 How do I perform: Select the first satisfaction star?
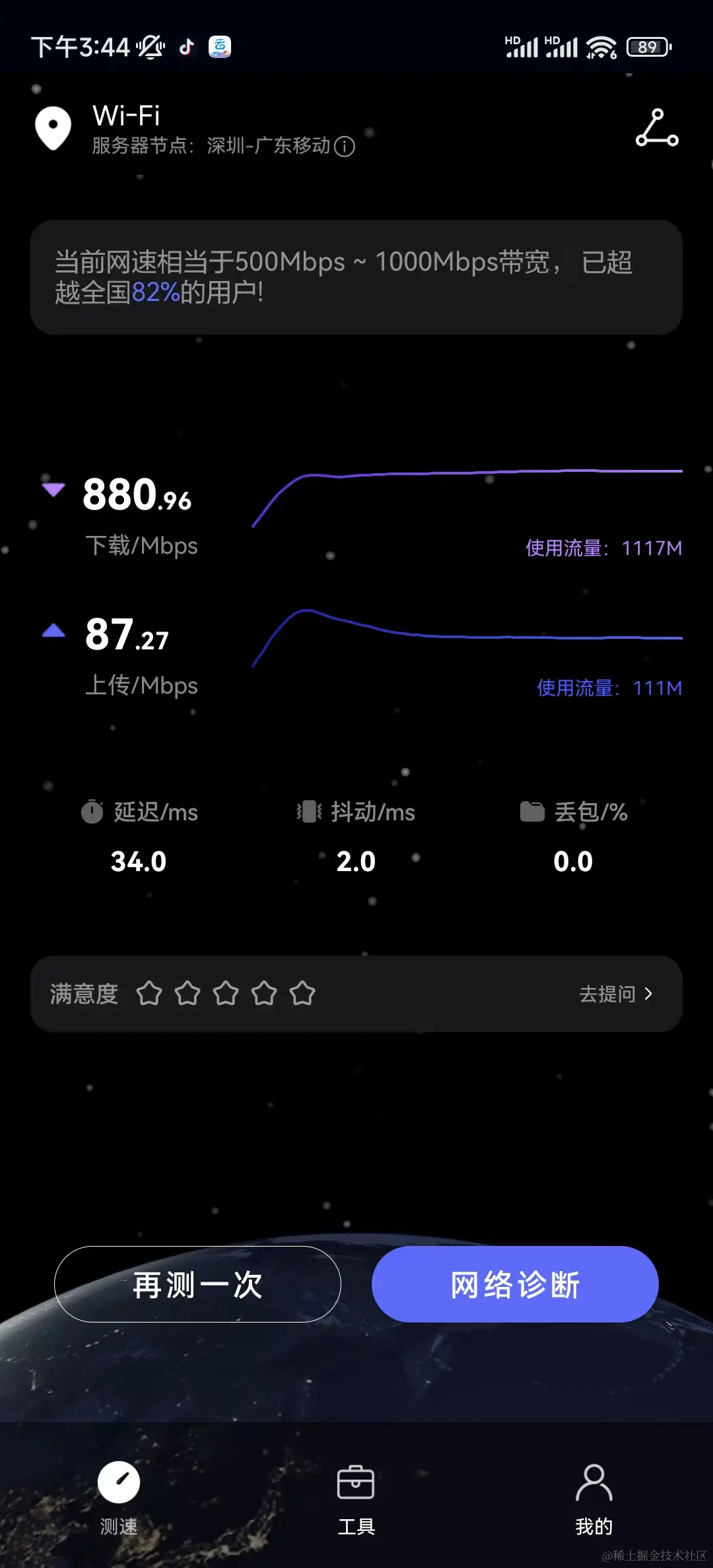tap(150, 993)
